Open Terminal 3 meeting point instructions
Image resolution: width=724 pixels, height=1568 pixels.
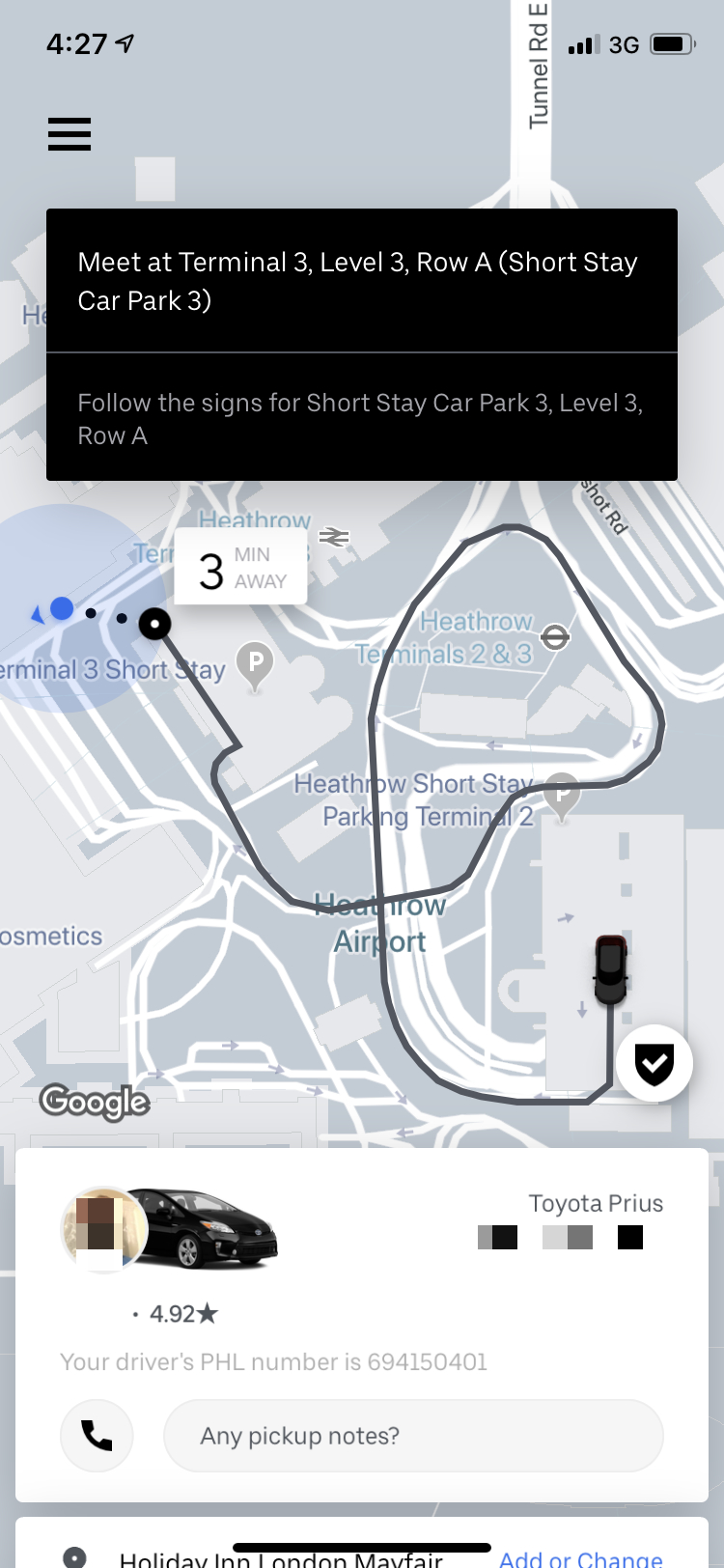click(x=361, y=281)
